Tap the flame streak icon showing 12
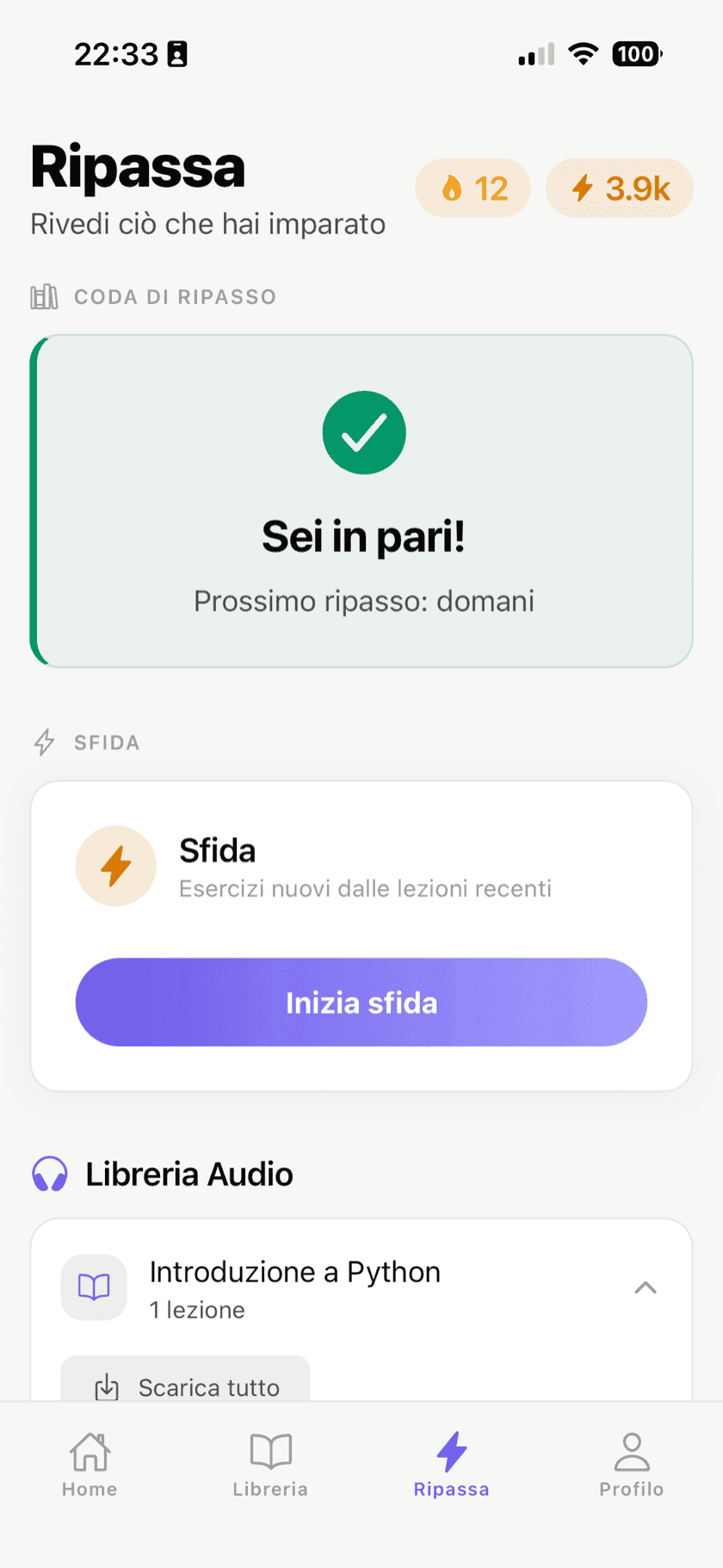The width and height of the screenshot is (723, 1568). pos(473,188)
